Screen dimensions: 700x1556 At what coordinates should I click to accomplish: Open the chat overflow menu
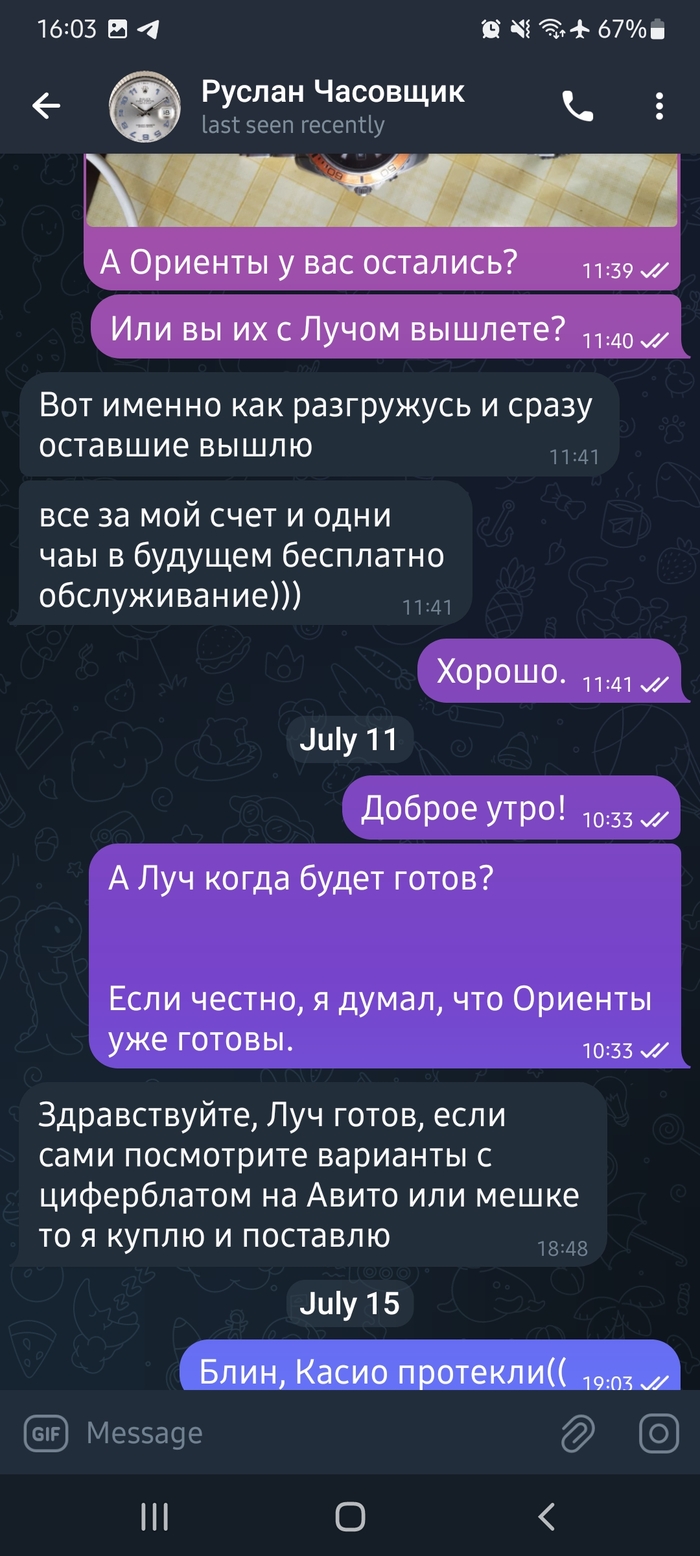(659, 106)
